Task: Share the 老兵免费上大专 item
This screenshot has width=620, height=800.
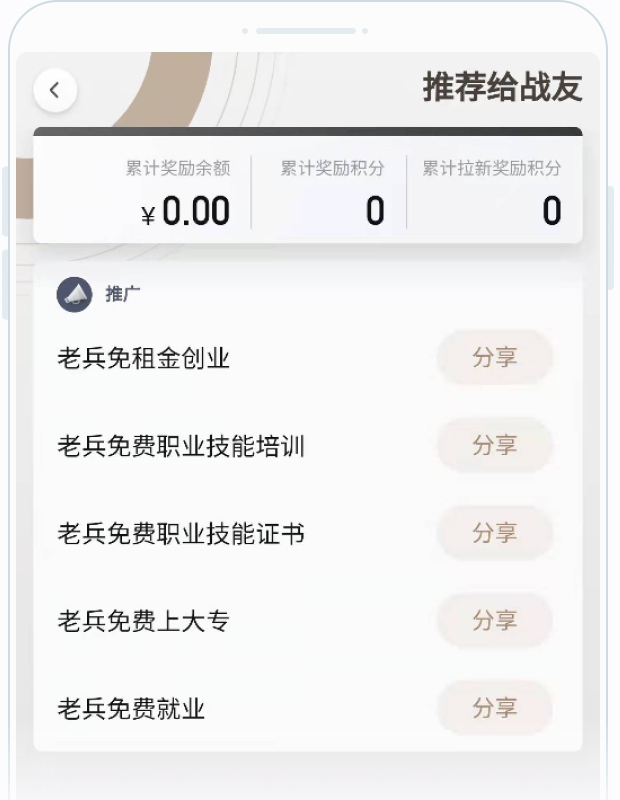Action: click(x=495, y=621)
